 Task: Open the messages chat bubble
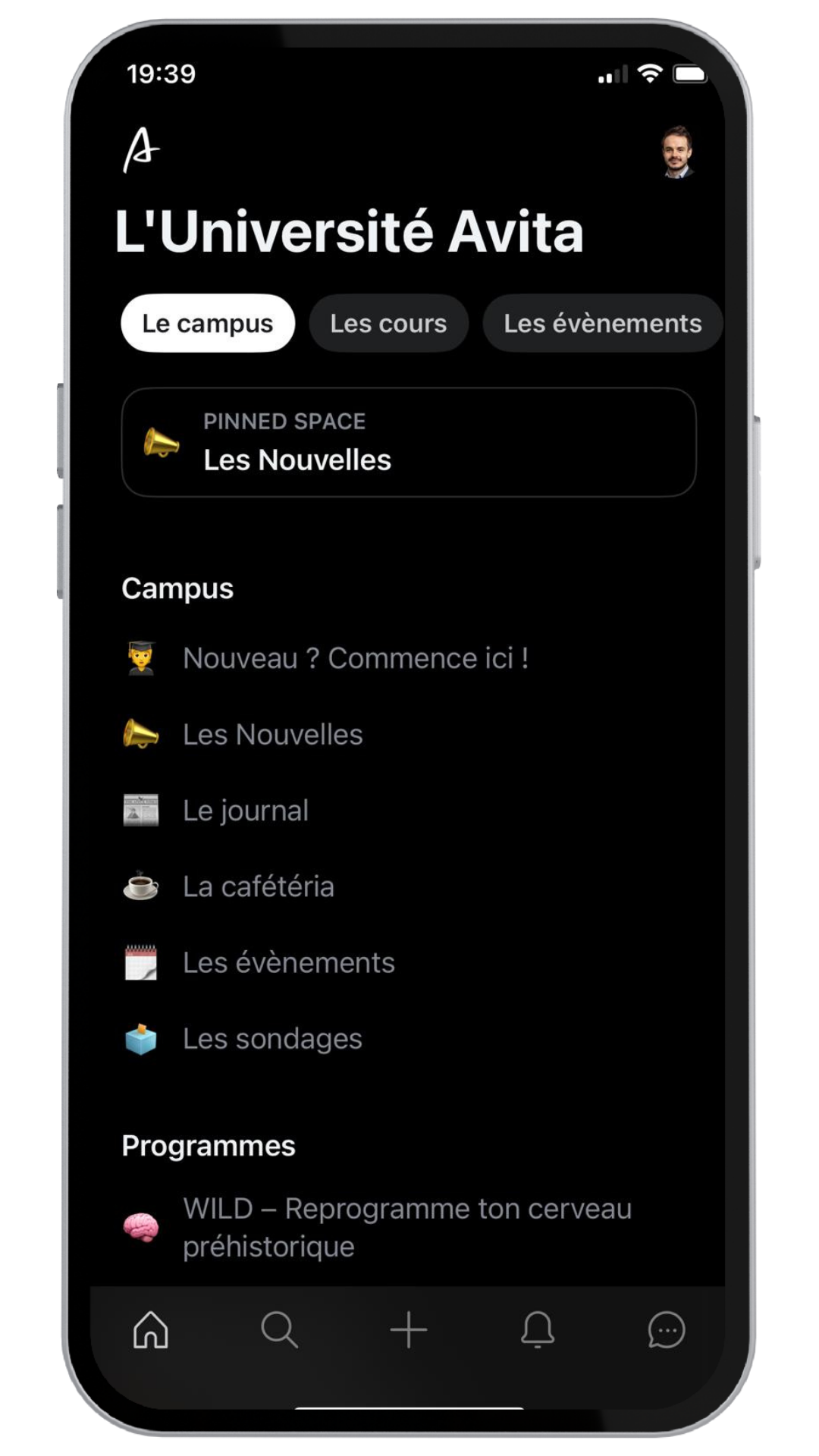point(667,1330)
